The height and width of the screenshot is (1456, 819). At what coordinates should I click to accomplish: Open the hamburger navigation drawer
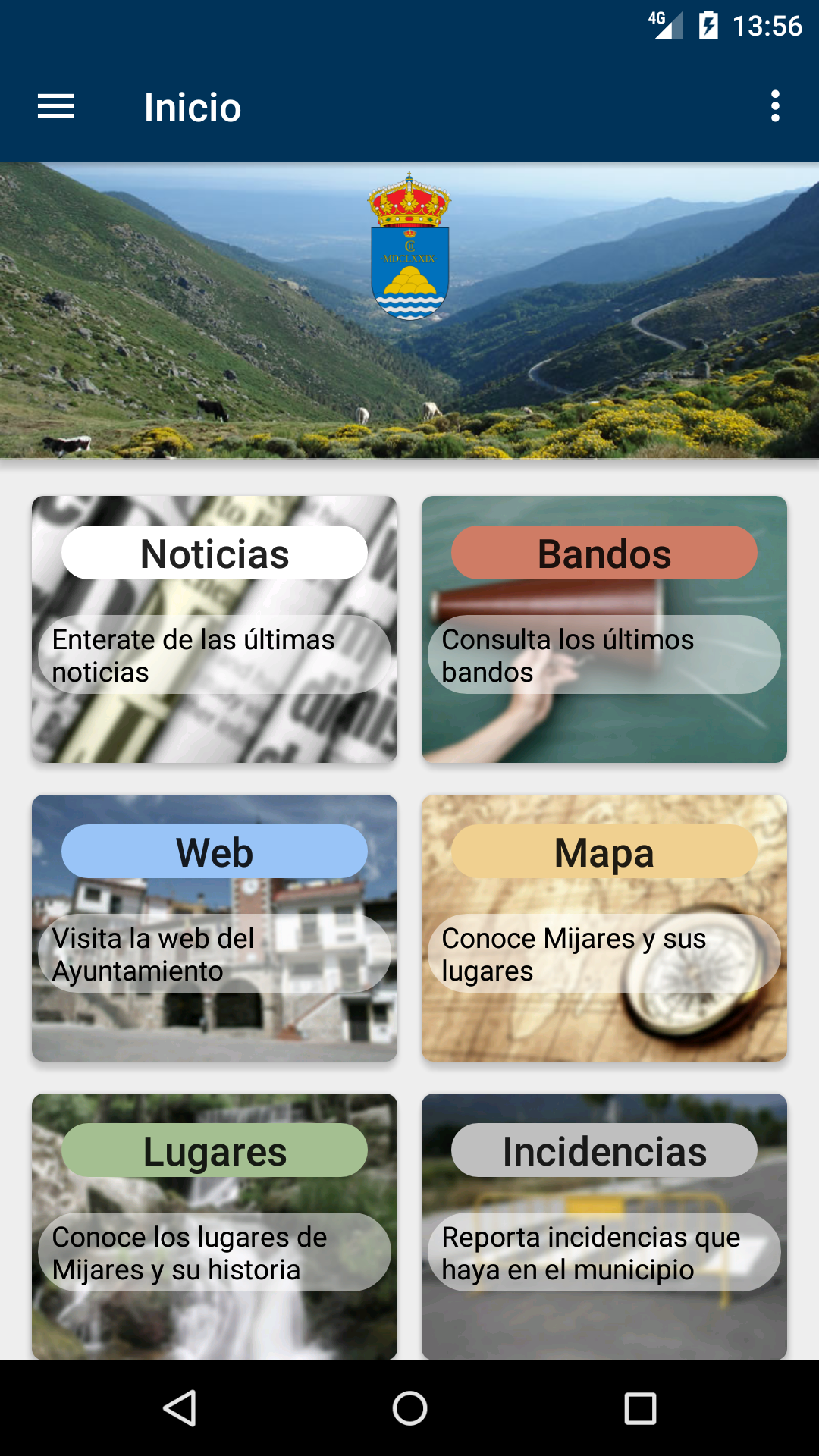coord(56,106)
